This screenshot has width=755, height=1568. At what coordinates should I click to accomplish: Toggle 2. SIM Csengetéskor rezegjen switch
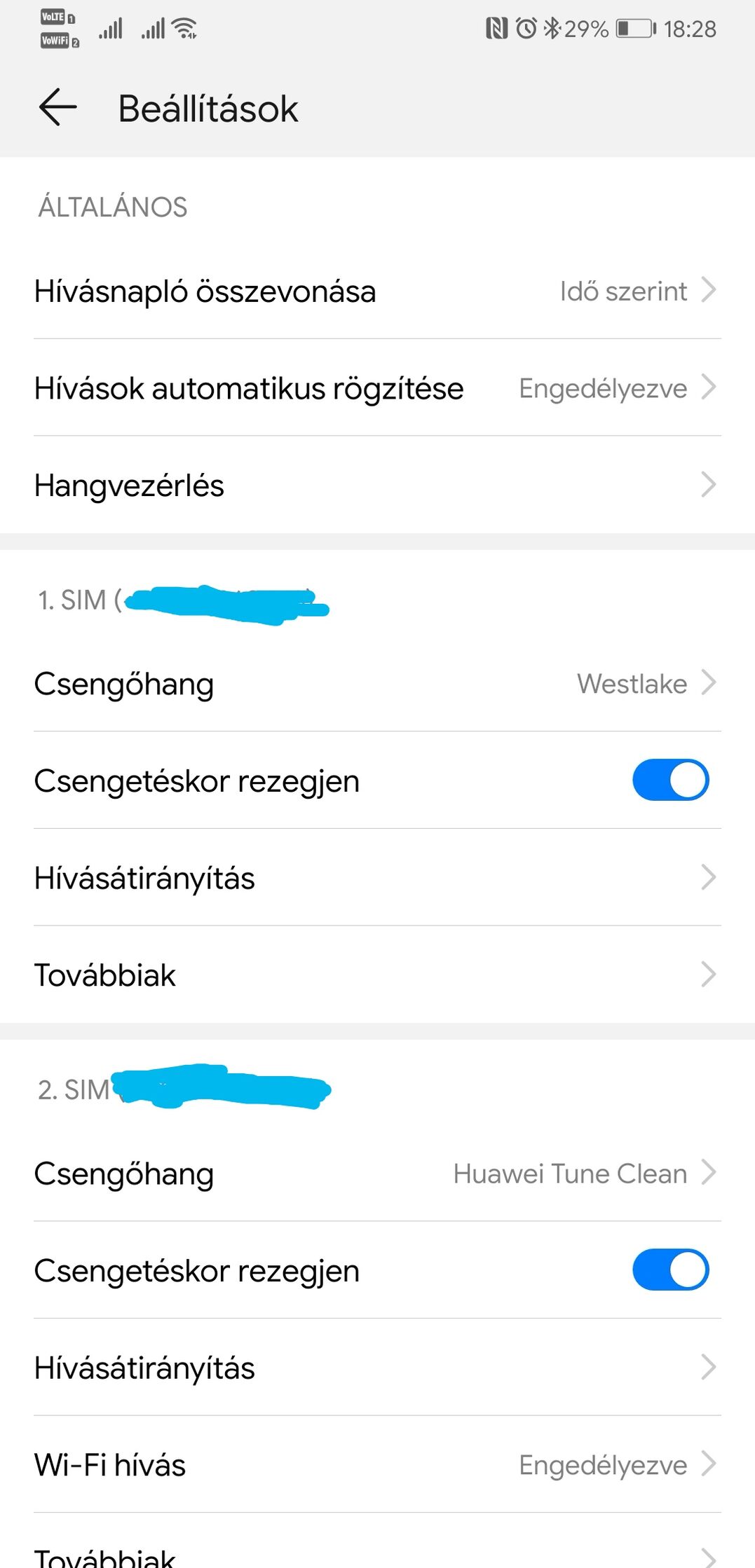670,1270
